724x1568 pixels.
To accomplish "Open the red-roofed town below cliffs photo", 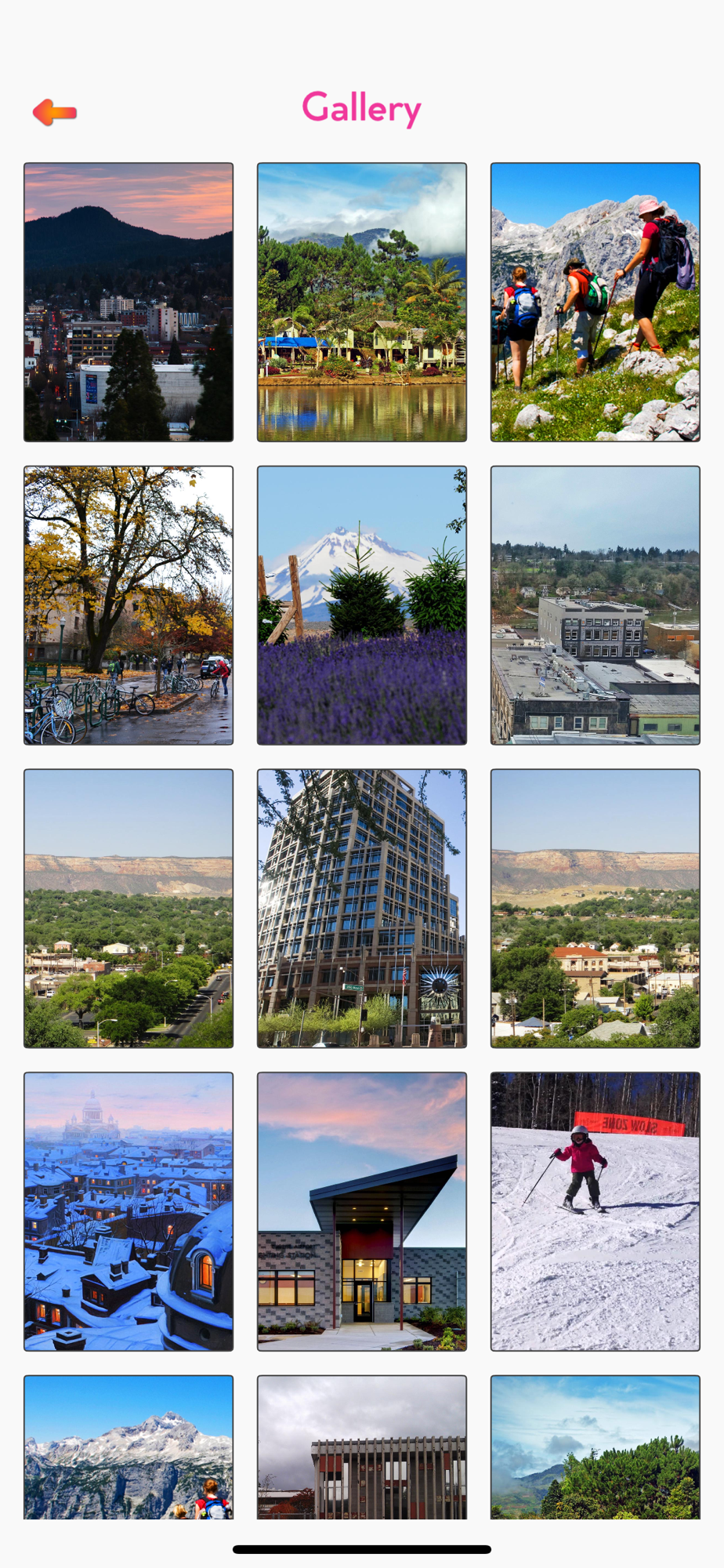I will click(595, 908).
